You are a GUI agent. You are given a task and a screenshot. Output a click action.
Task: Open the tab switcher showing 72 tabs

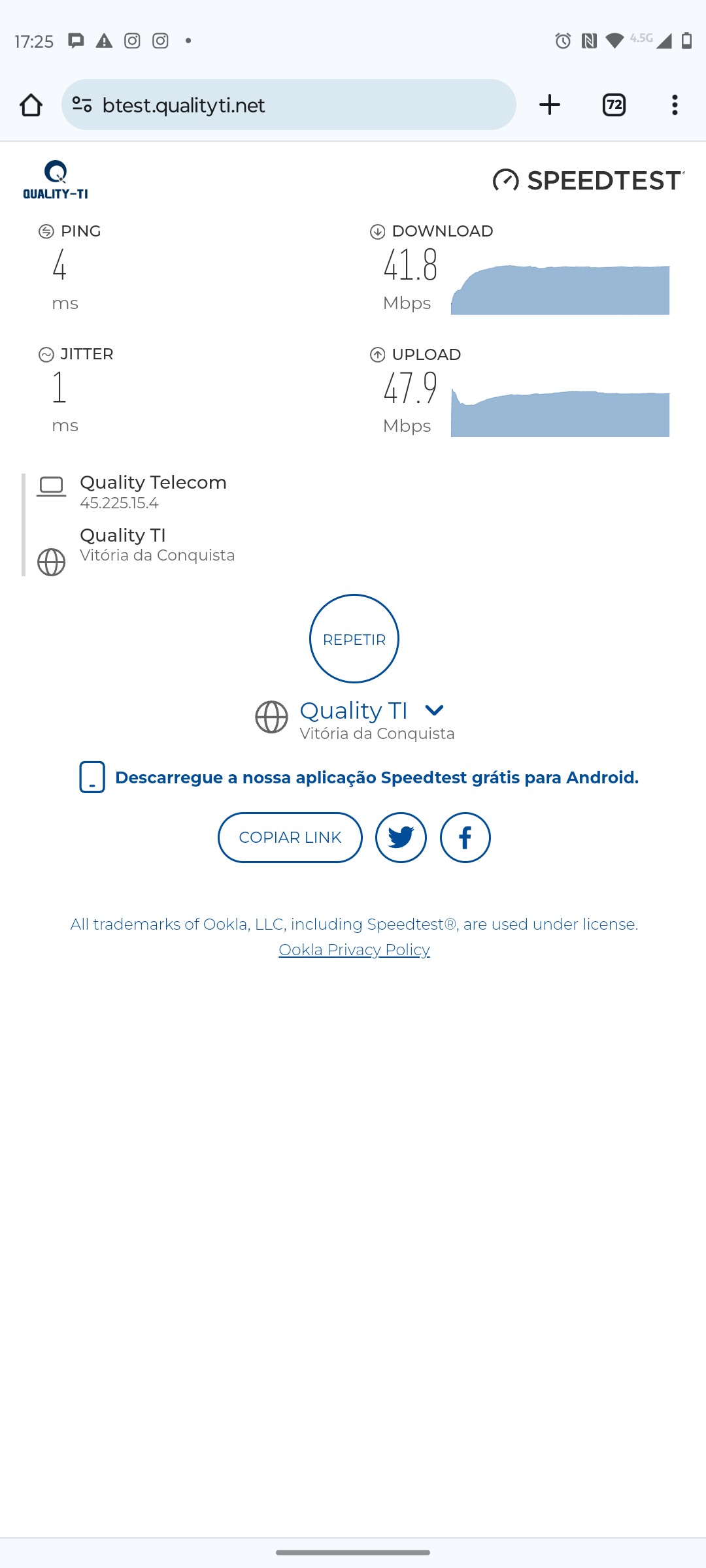[x=614, y=105]
